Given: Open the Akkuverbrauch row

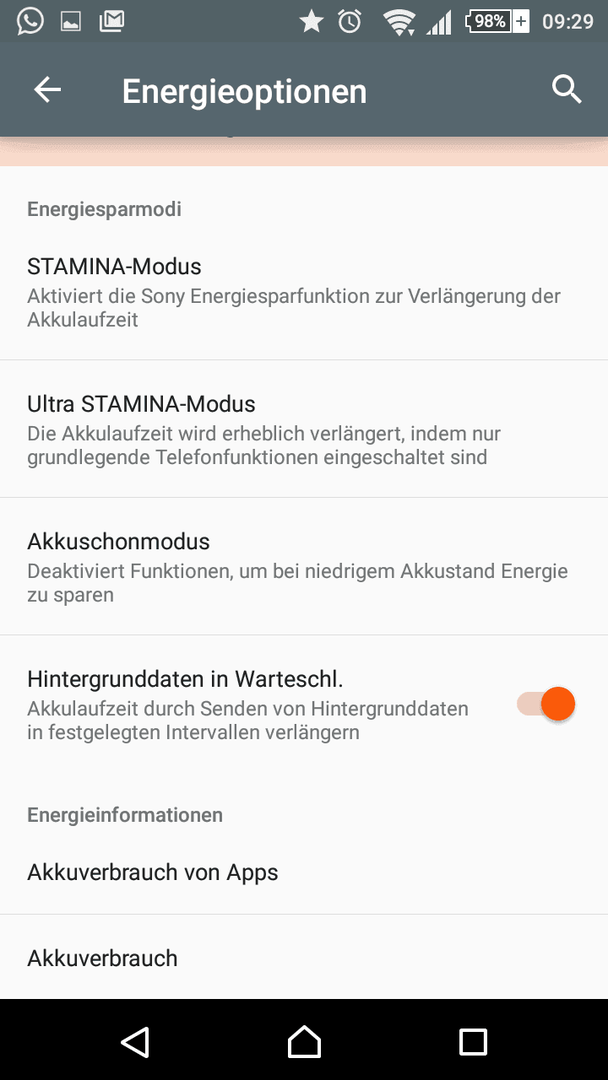Looking at the screenshot, I should pos(304,957).
